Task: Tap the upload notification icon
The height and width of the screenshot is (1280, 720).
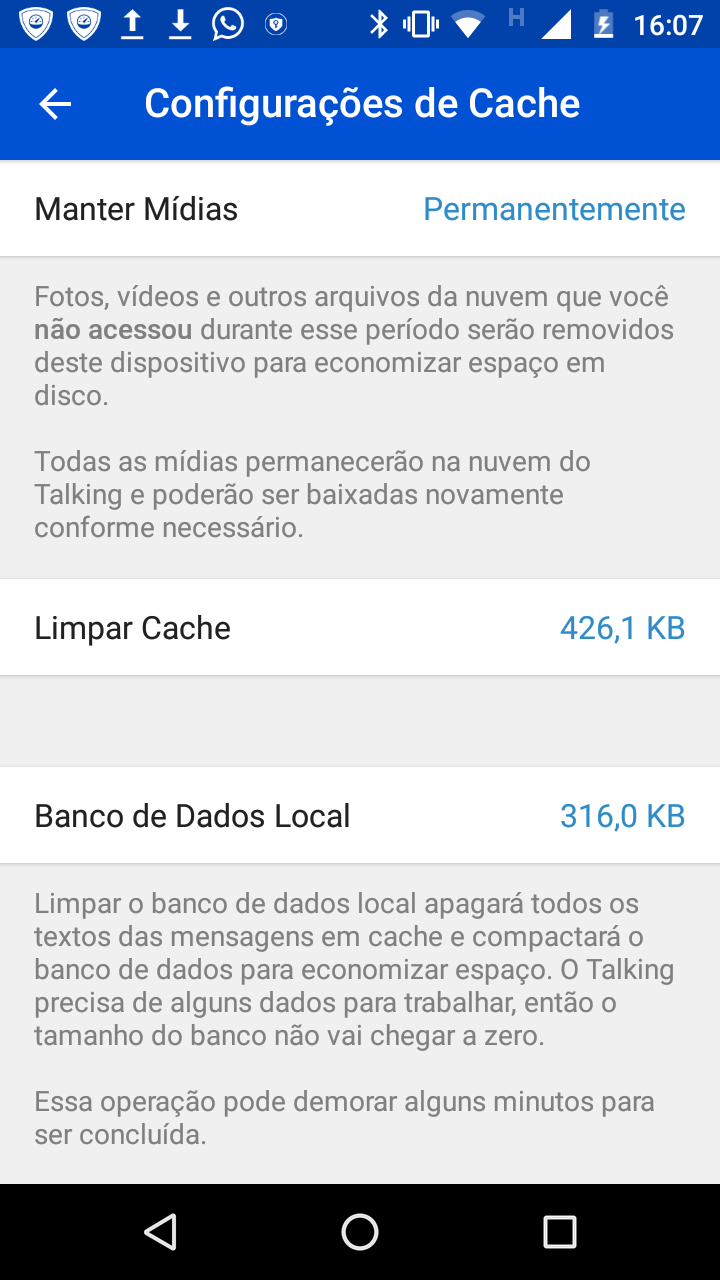Action: (131, 24)
